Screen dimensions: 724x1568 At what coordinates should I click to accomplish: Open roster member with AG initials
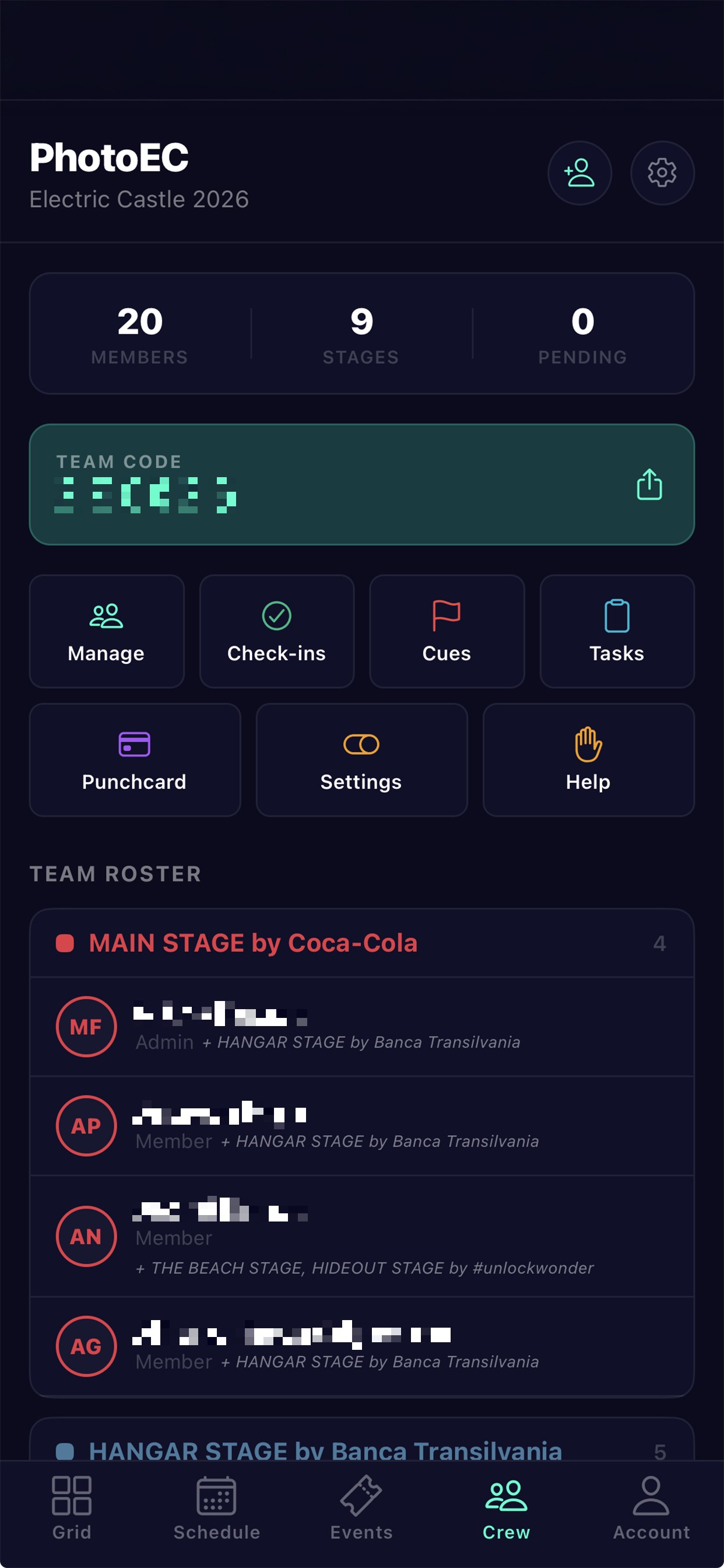point(362,1346)
